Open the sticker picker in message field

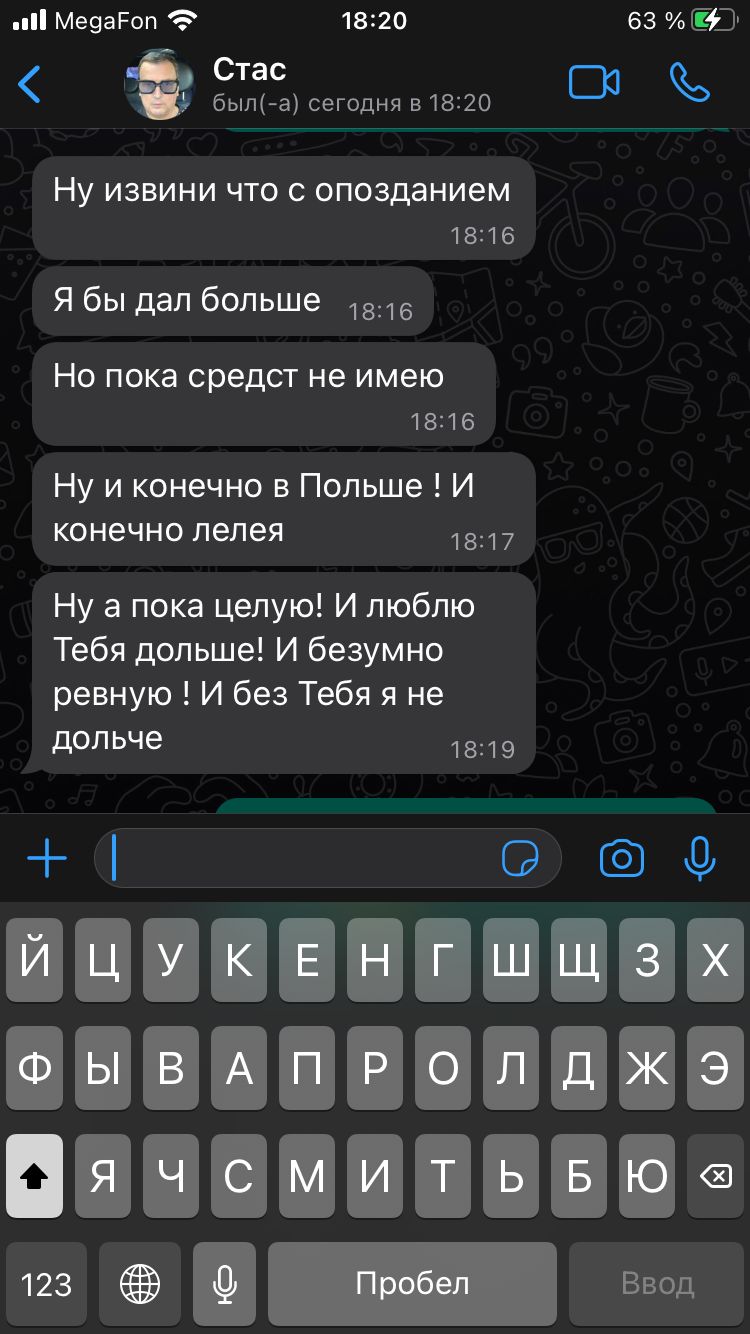pos(520,858)
